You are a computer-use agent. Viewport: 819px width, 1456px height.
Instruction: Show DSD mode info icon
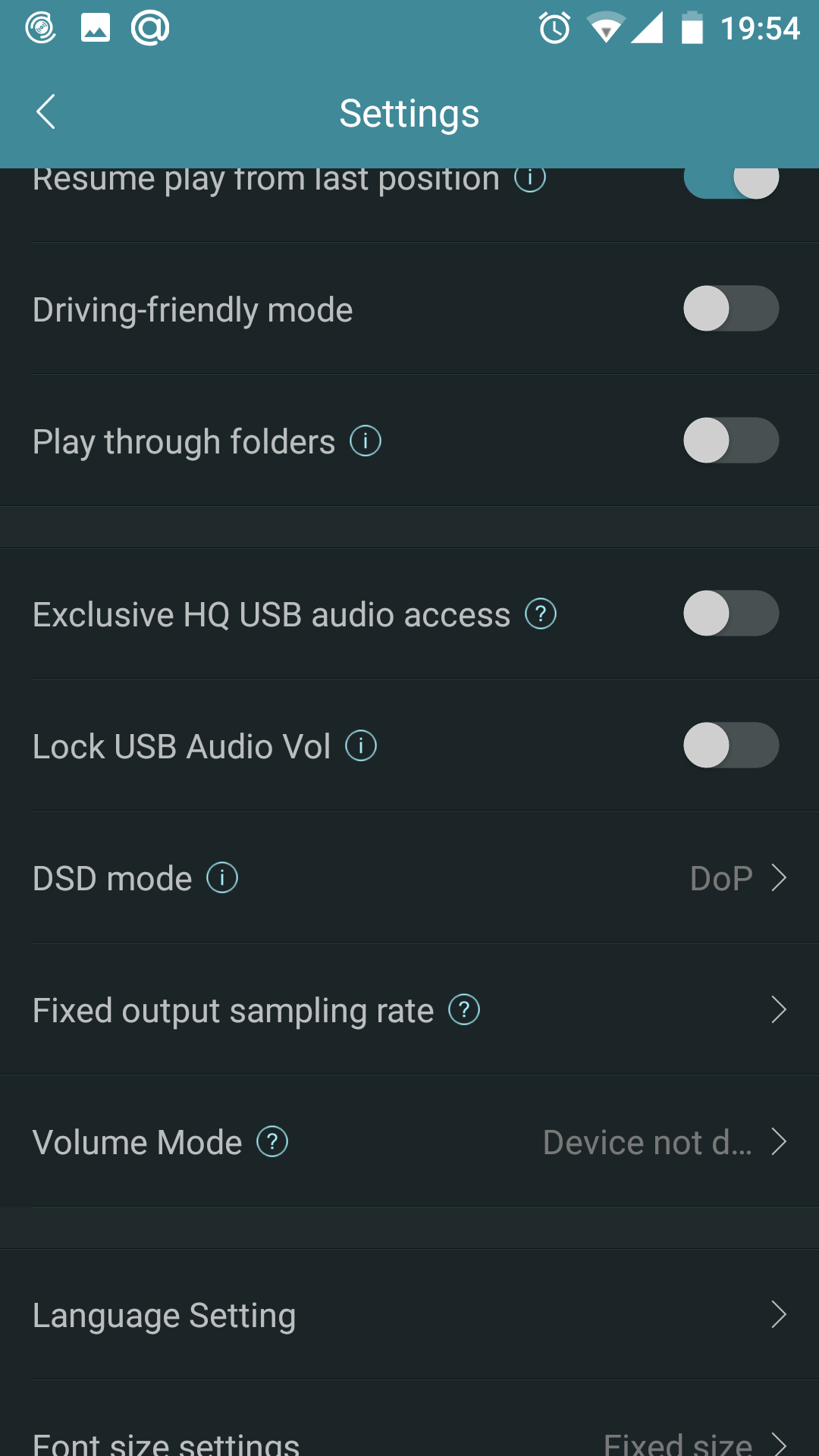[x=222, y=877]
